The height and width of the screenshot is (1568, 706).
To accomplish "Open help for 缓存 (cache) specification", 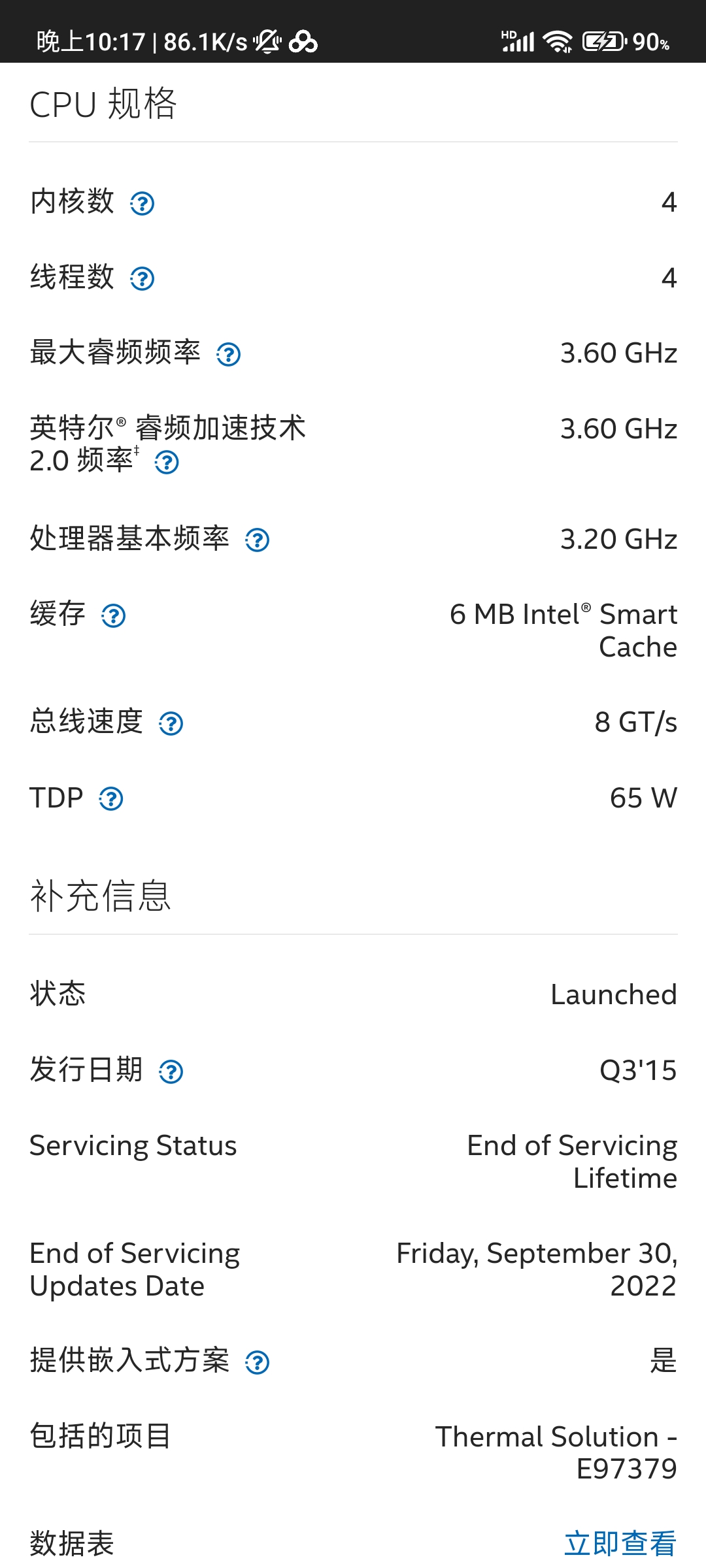I will pos(112,615).
